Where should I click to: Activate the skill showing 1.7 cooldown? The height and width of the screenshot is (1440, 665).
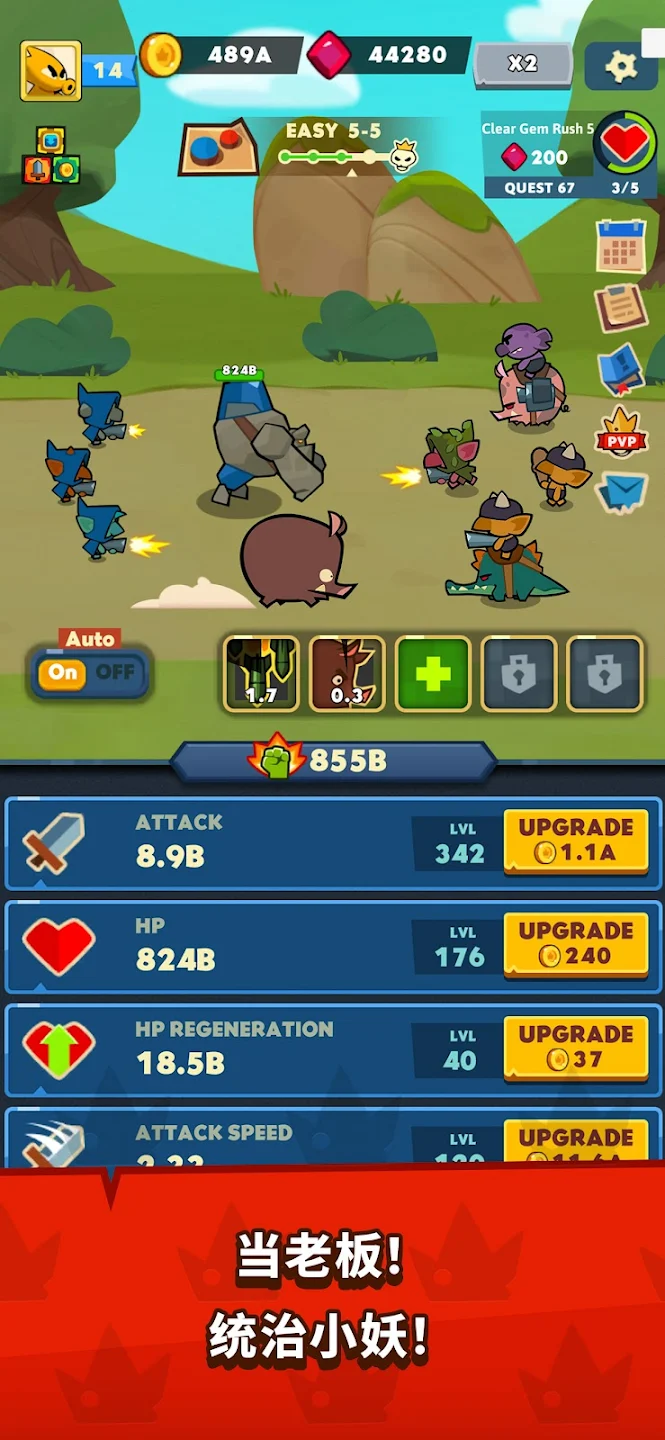pos(261,674)
